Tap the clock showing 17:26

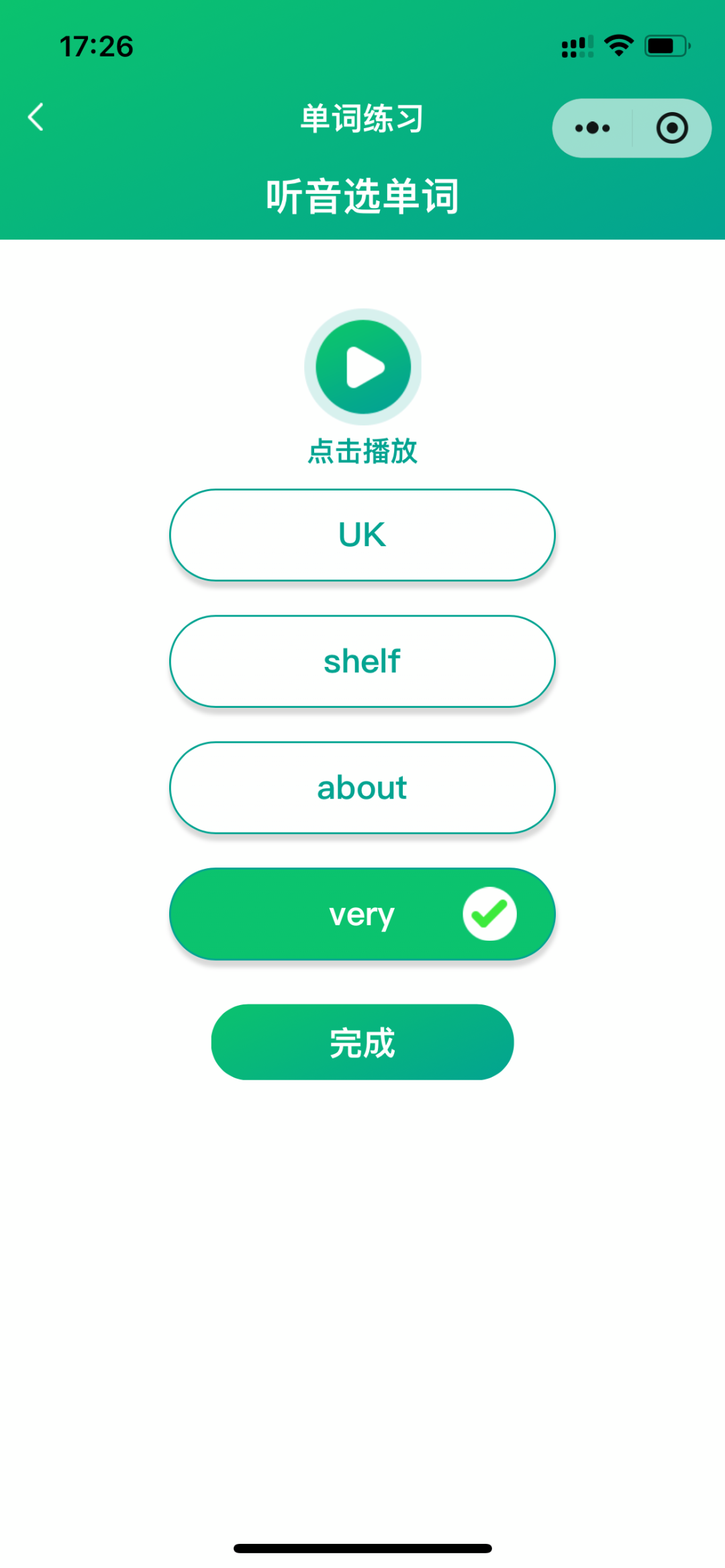click(96, 46)
